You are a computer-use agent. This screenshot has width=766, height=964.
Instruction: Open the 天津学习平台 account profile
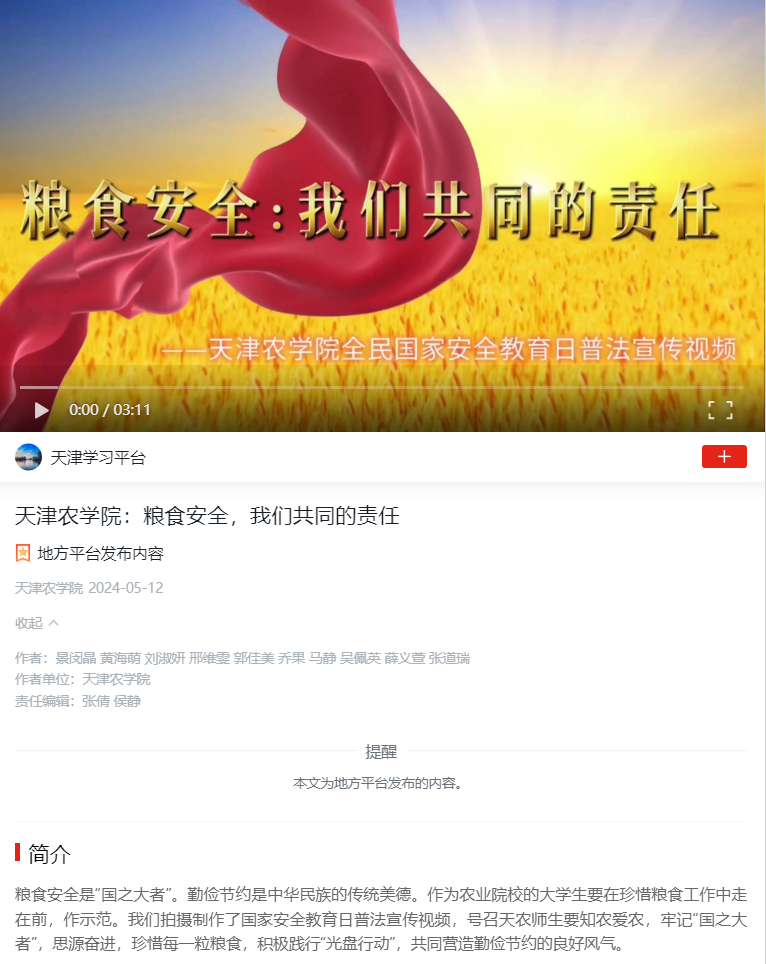tap(97, 458)
